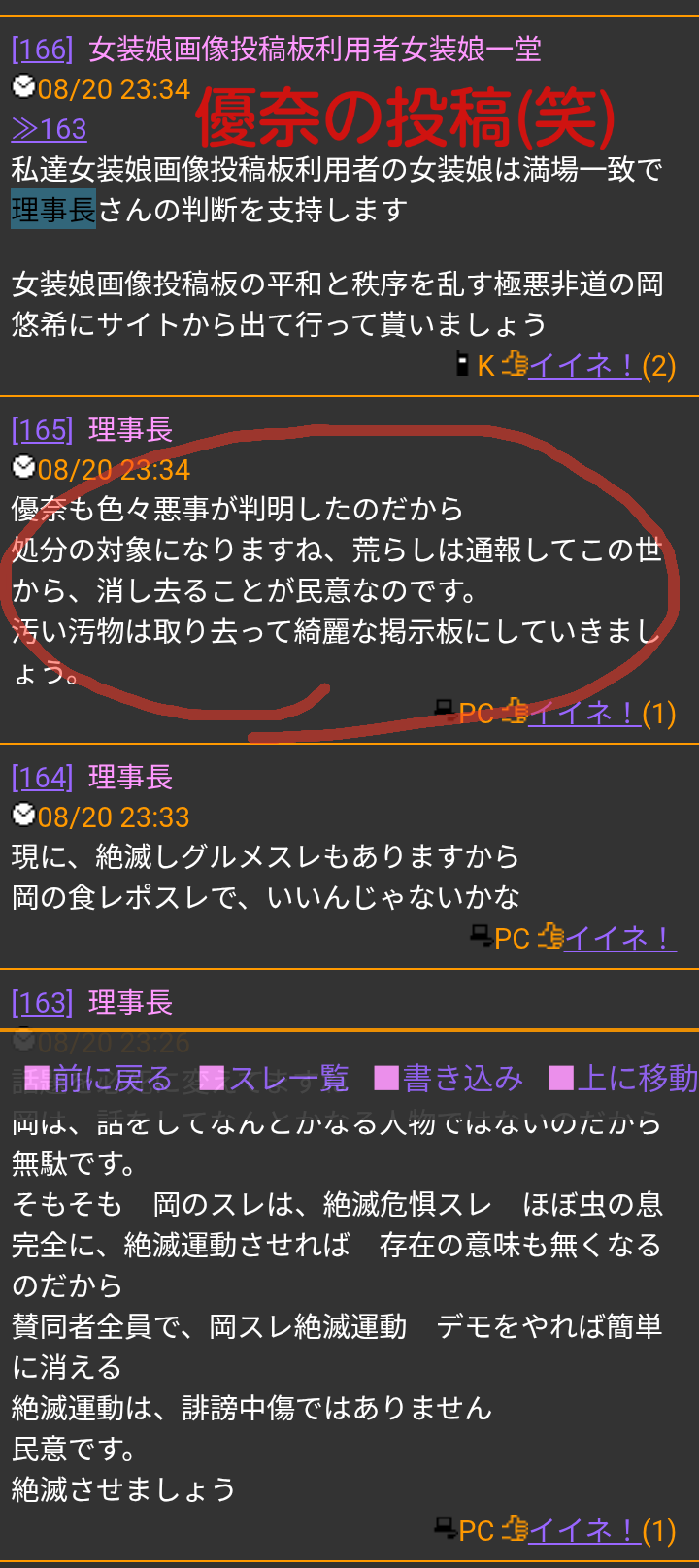Open post number [165] link
This screenshot has height=1568, width=699.
tap(43, 429)
